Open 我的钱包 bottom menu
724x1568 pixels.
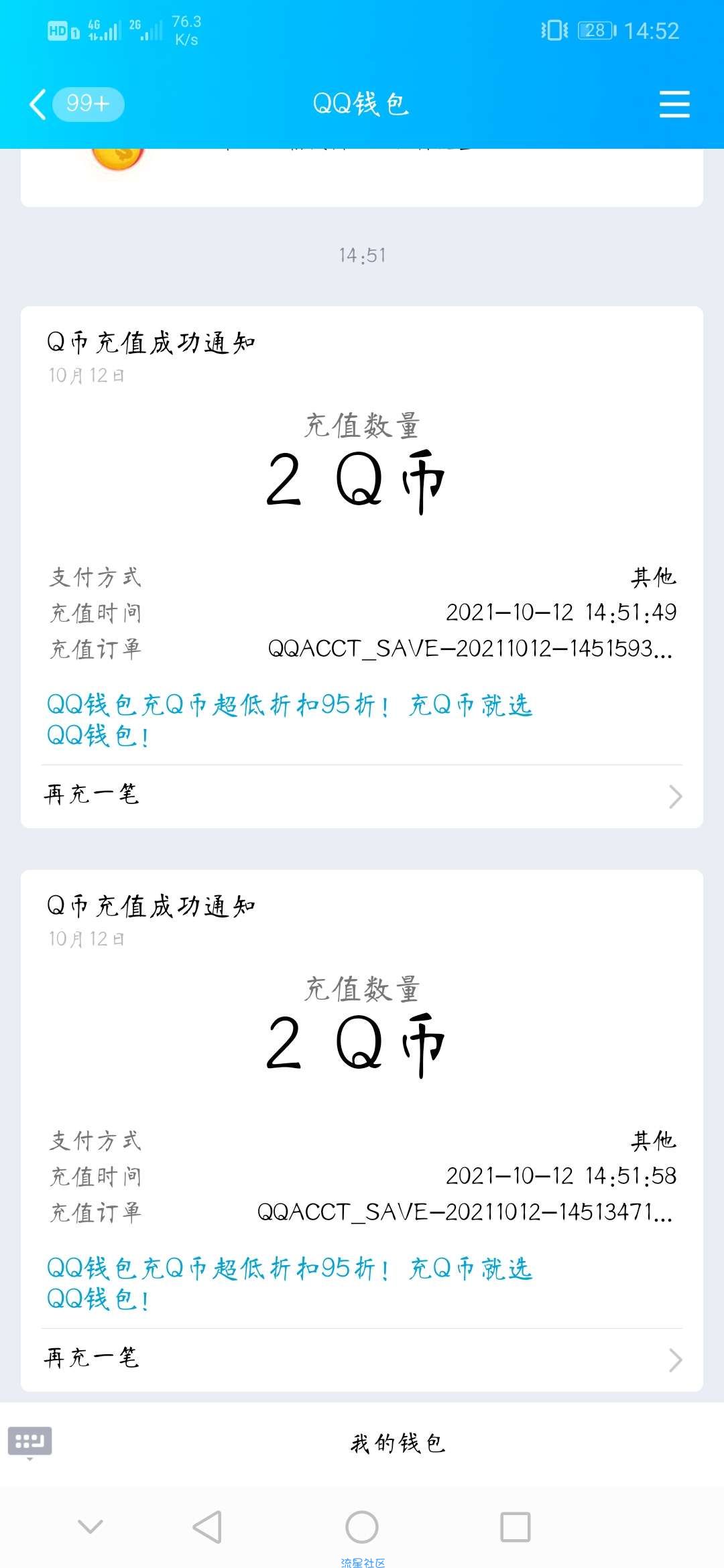[x=398, y=1443]
